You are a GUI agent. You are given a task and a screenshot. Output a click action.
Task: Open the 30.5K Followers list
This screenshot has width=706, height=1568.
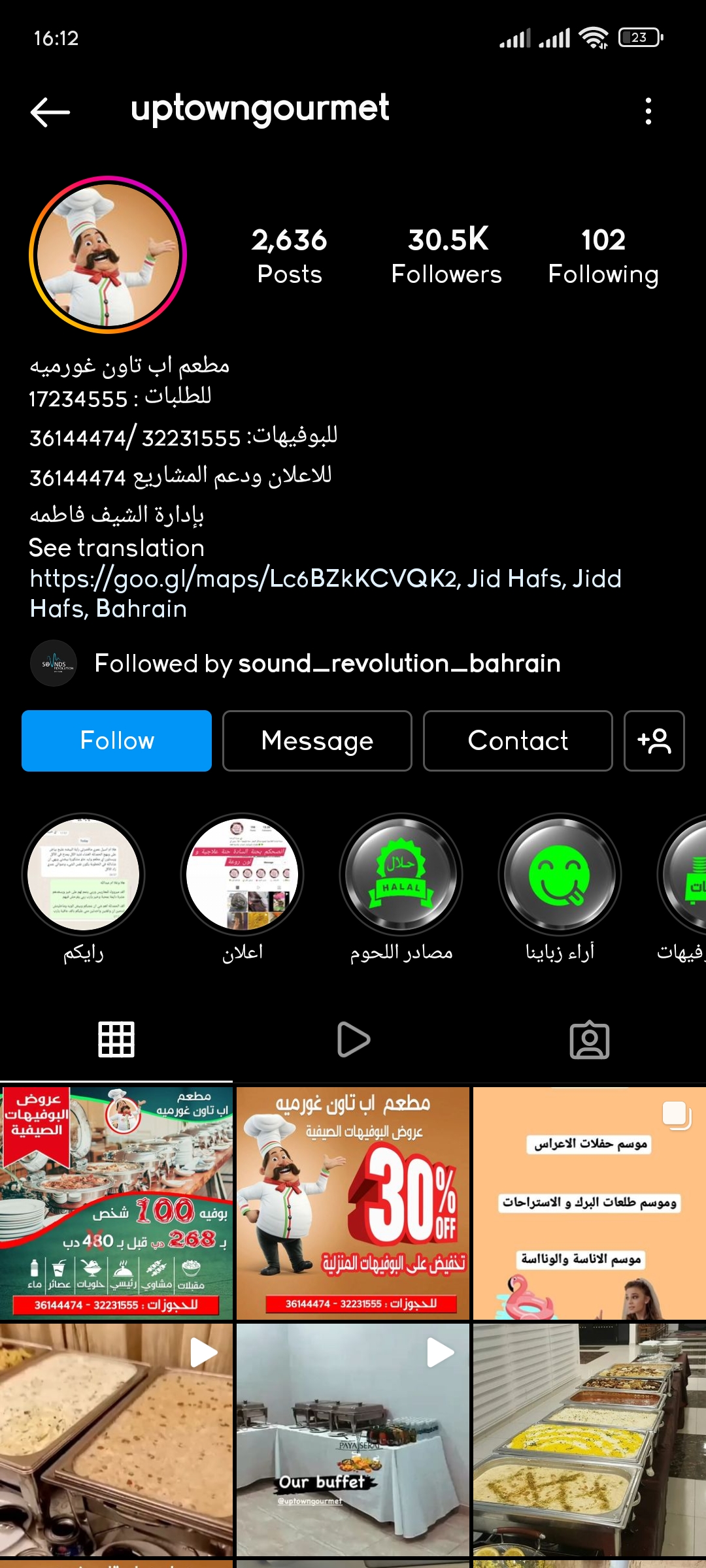(x=446, y=255)
